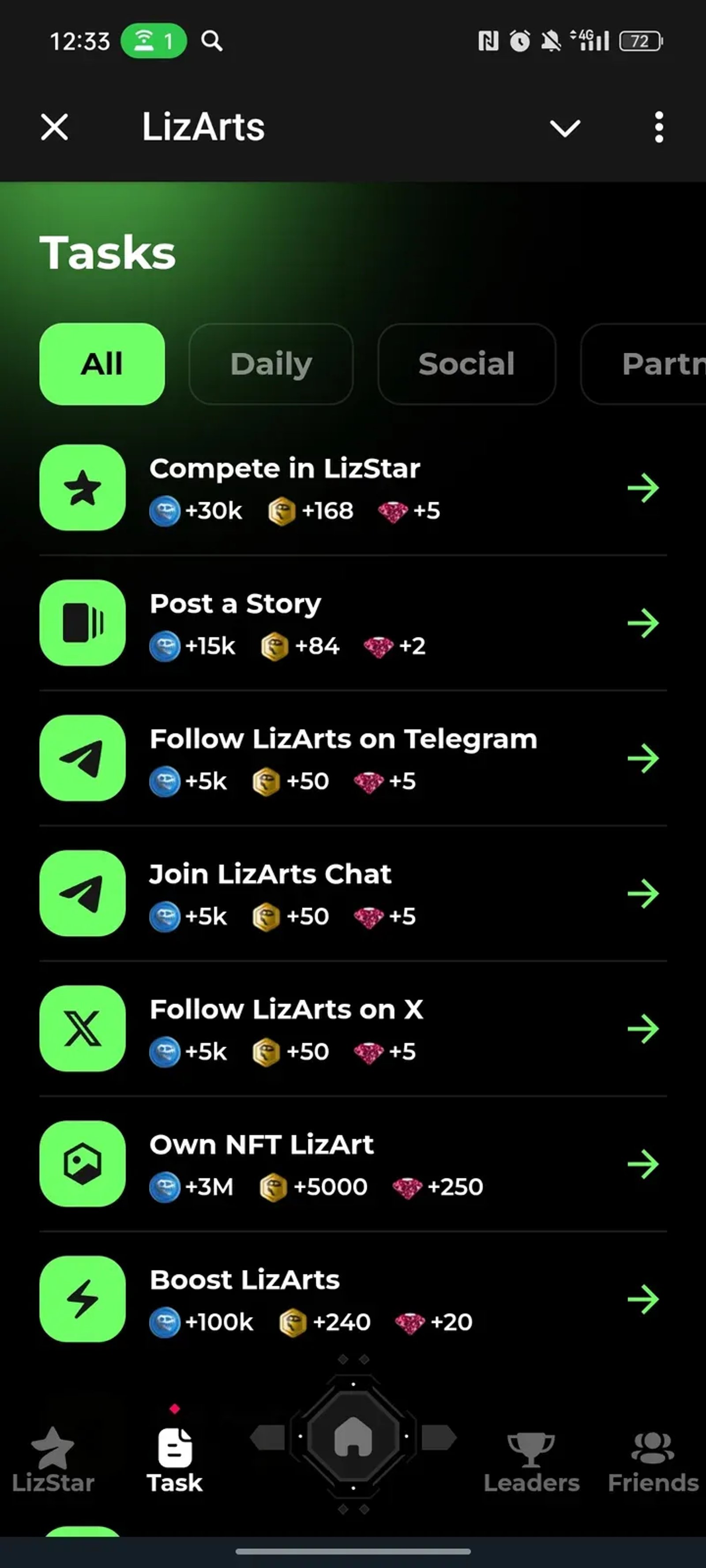Switch to the Daily tasks tab
The image size is (706, 1568).
[270, 363]
